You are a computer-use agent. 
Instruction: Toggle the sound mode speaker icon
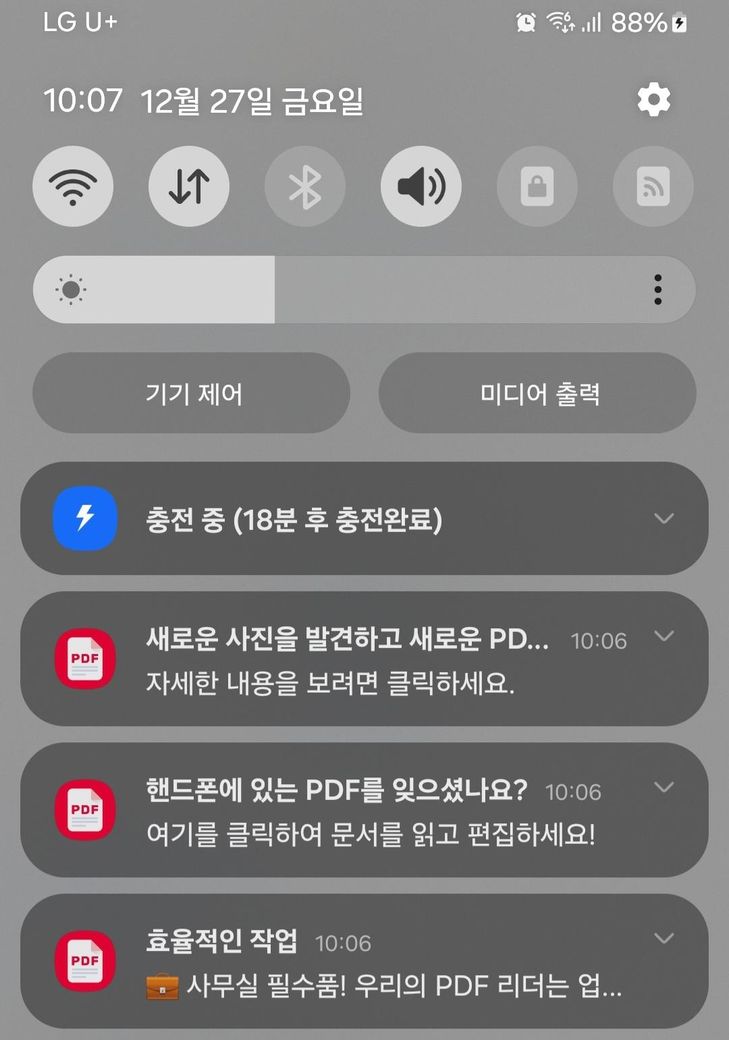click(421, 187)
